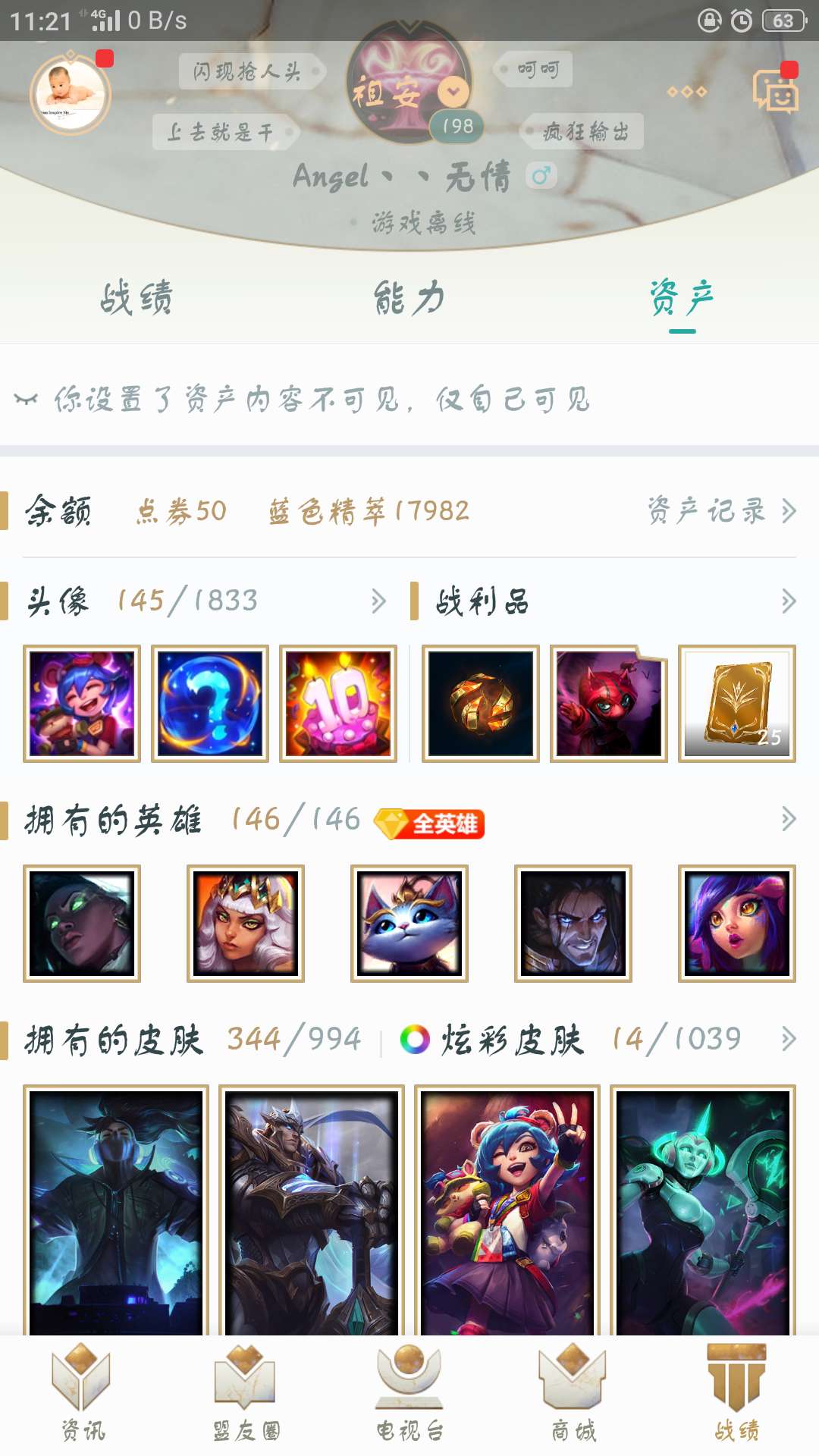
Task: Switch to the 电视台 TV tab
Action: click(409, 1394)
